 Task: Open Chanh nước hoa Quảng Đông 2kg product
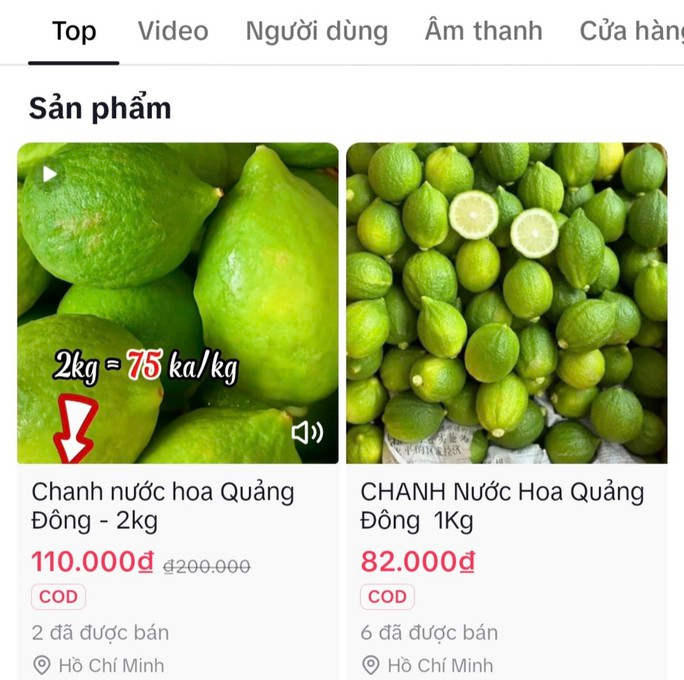coord(163,506)
